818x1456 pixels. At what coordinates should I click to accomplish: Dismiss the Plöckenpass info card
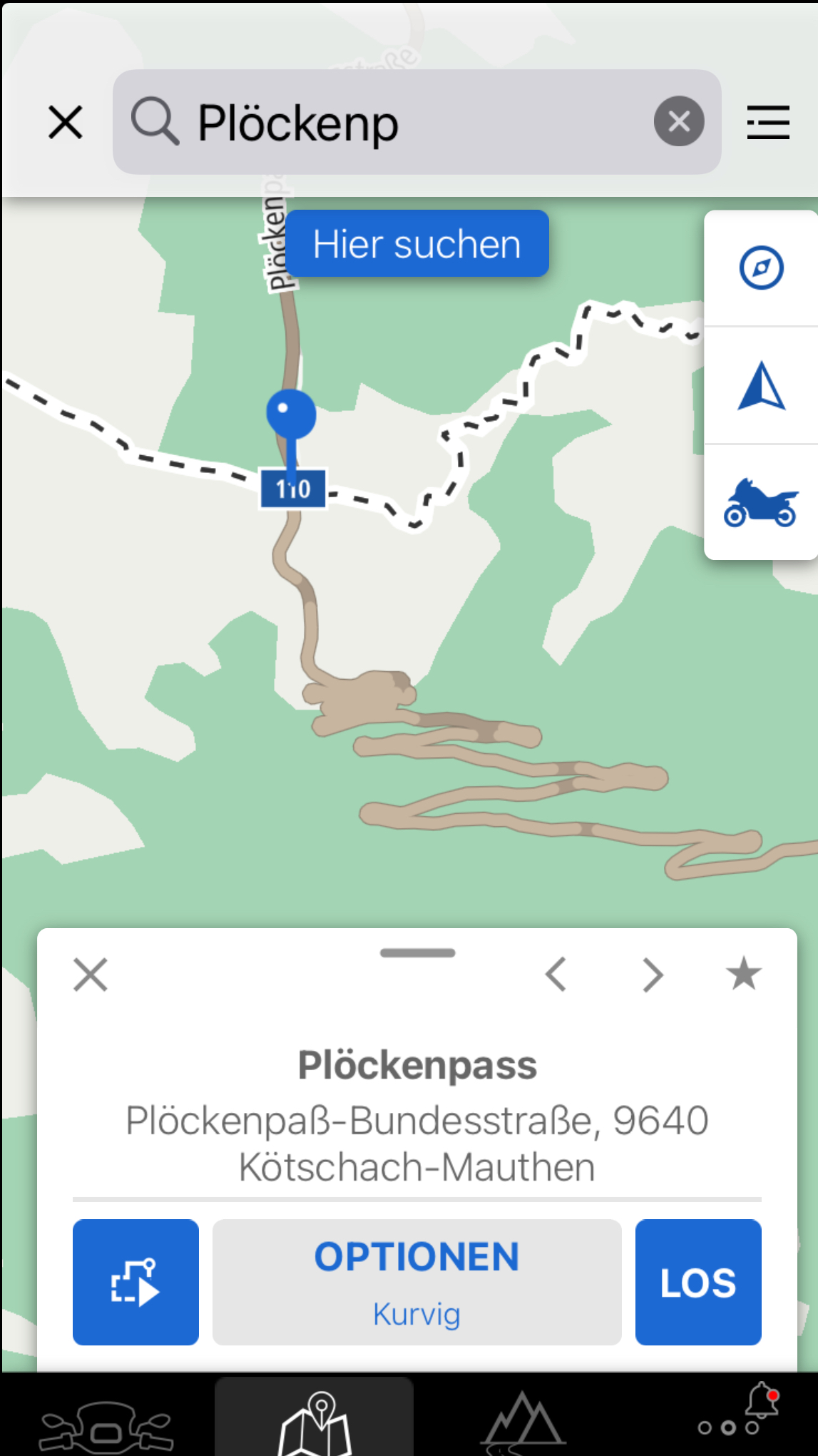click(91, 974)
